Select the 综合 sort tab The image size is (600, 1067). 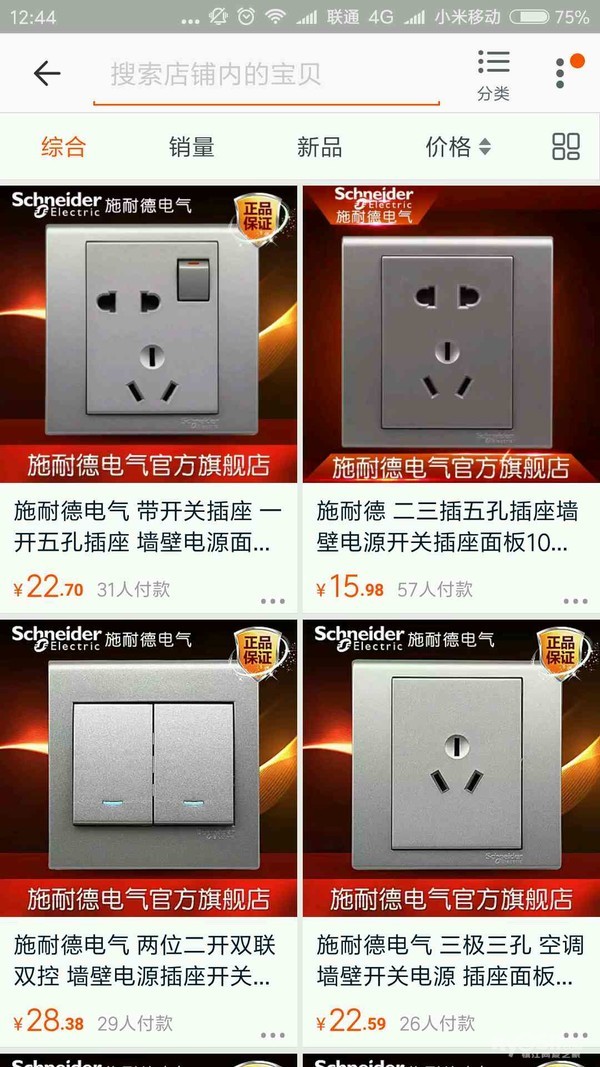pos(64,148)
